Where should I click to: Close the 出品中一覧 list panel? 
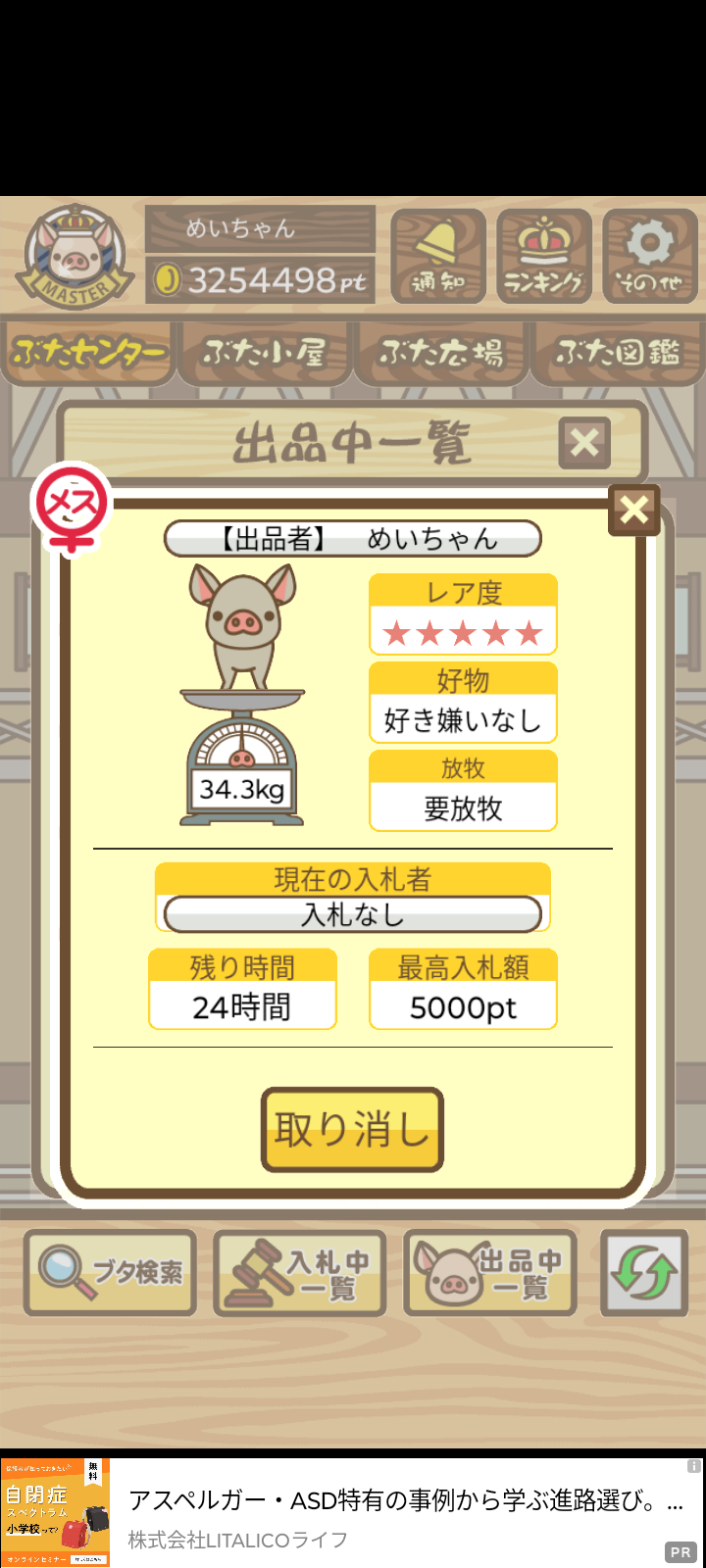point(584,443)
